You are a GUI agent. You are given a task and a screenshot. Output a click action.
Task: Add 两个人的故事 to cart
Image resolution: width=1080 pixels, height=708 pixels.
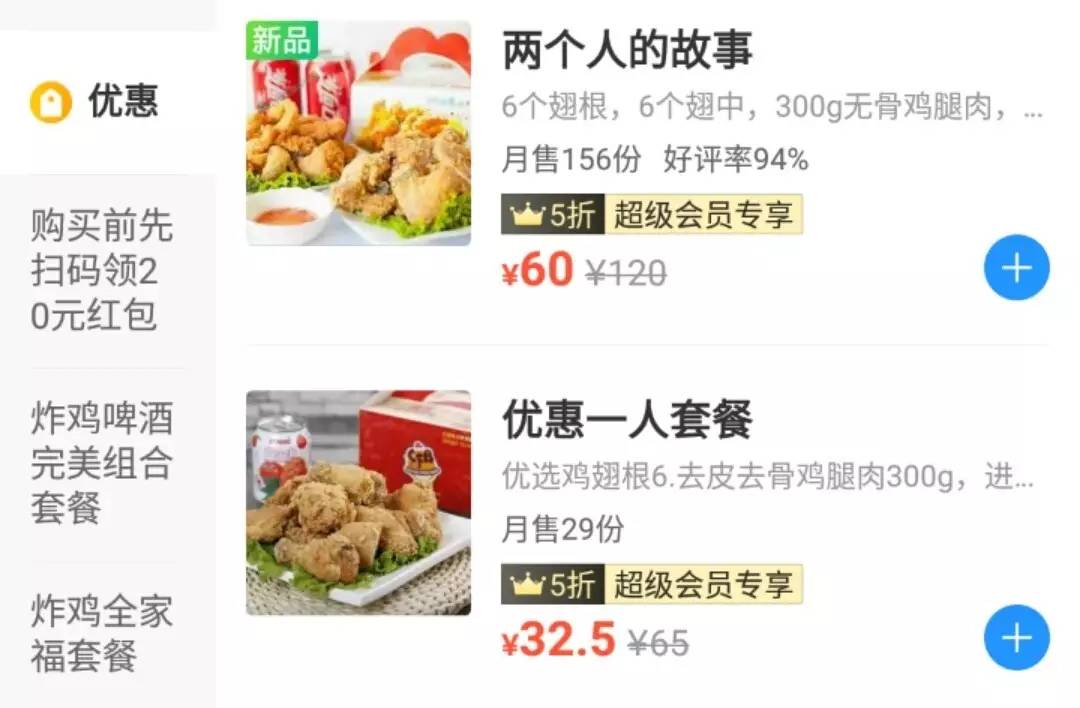point(1016,268)
